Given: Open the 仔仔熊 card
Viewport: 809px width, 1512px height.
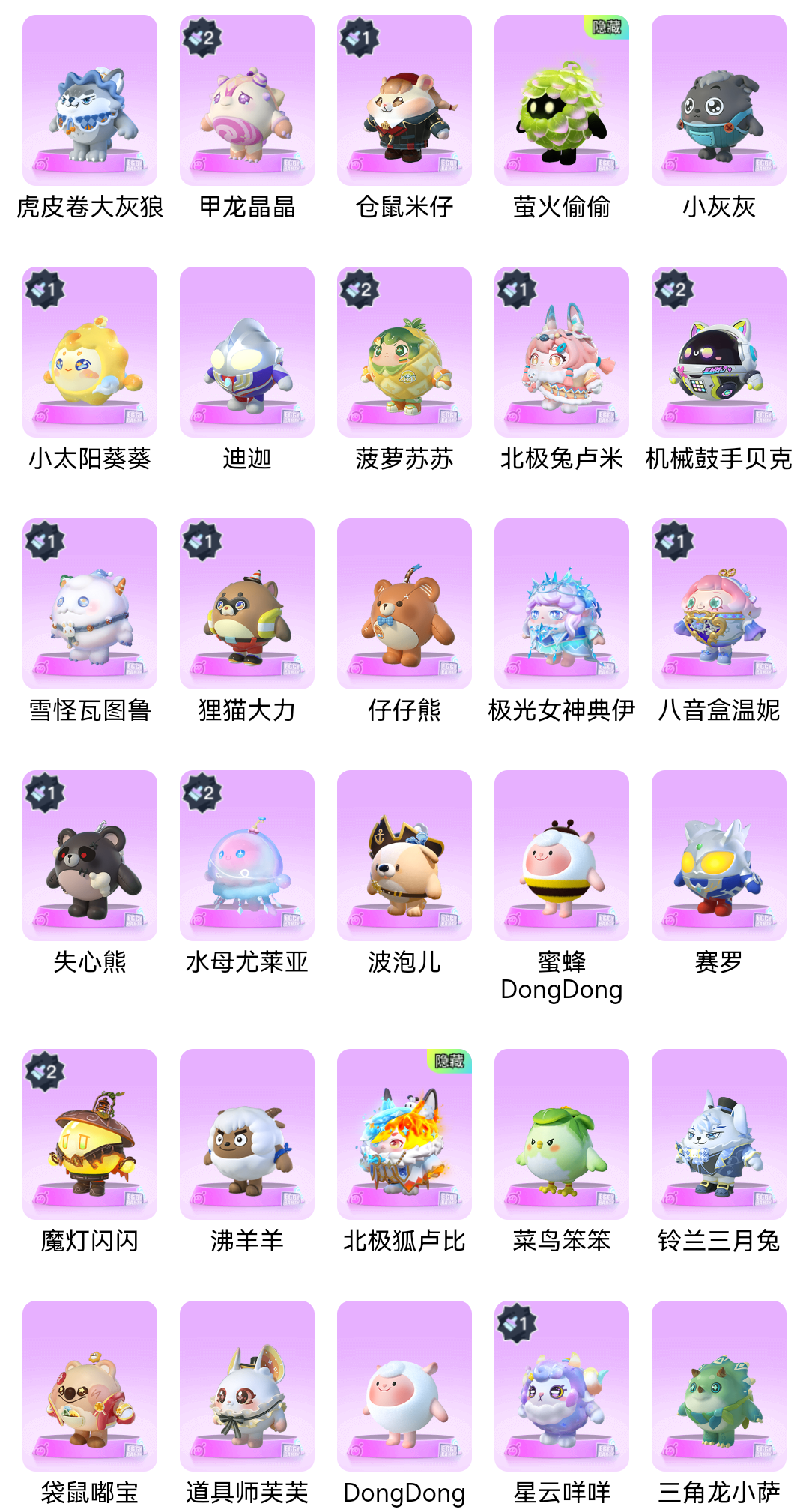Looking at the screenshot, I should point(404,604).
